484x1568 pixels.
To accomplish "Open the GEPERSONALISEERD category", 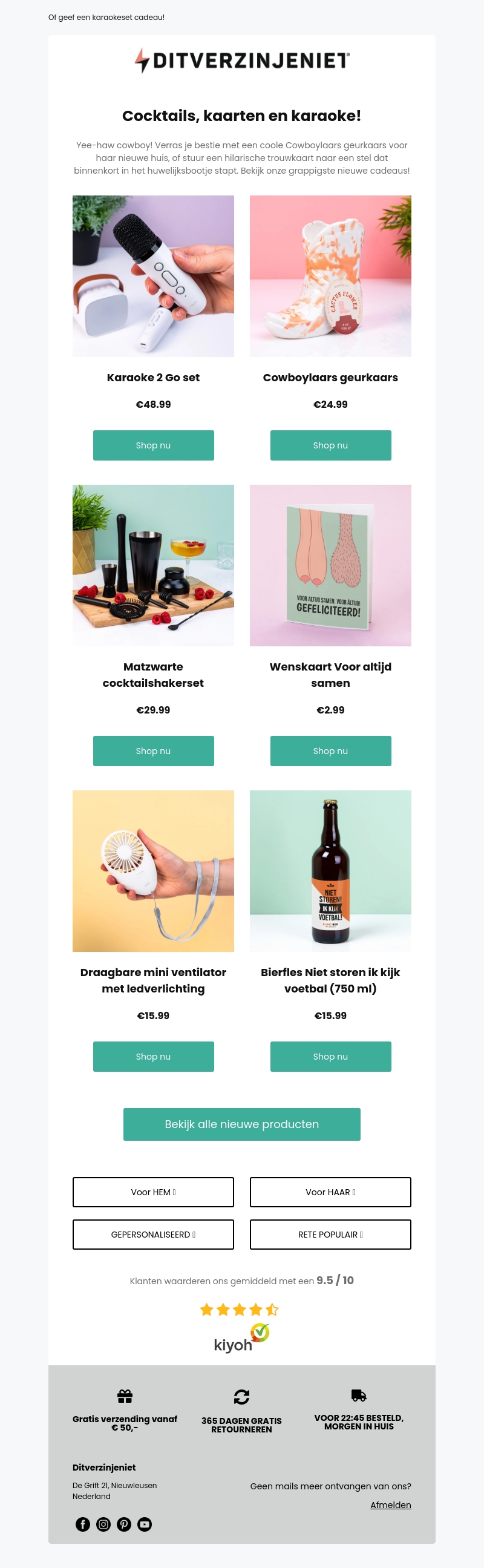I will click(153, 1235).
